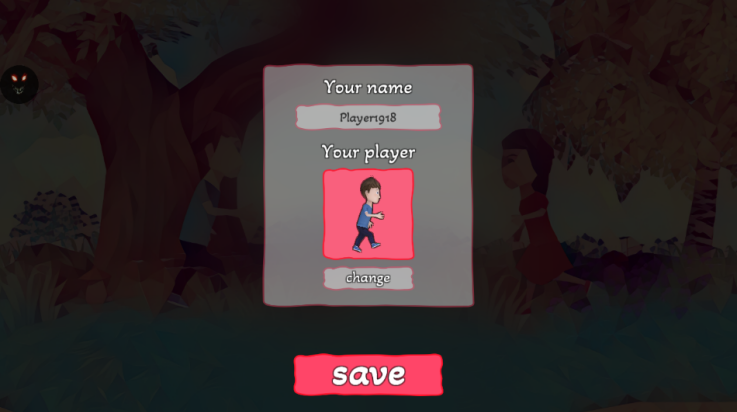Image resolution: width=737 pixels, height=412 pixels.
Task: Tap the player character preview card
Action: (368, 213)
